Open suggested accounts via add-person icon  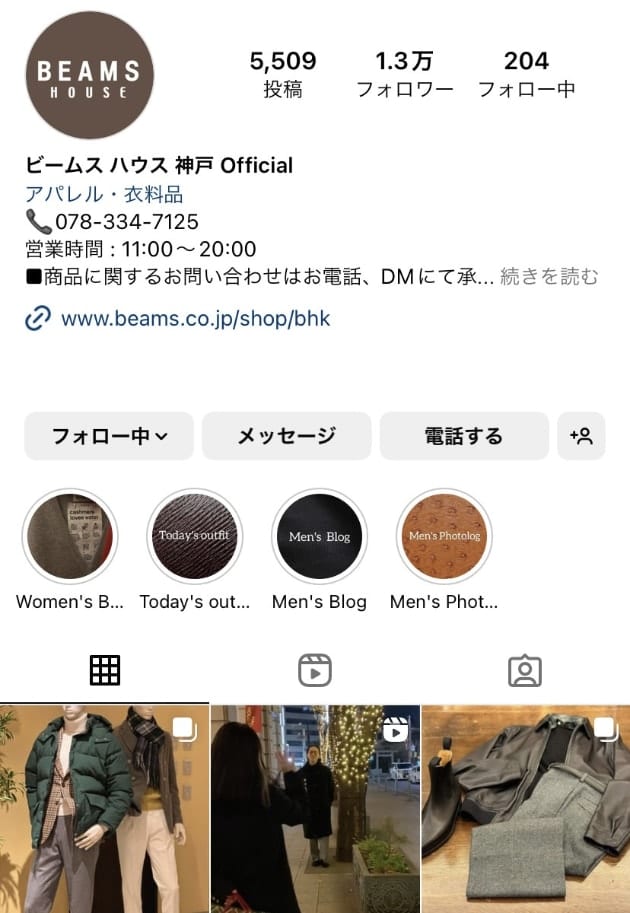581,436
